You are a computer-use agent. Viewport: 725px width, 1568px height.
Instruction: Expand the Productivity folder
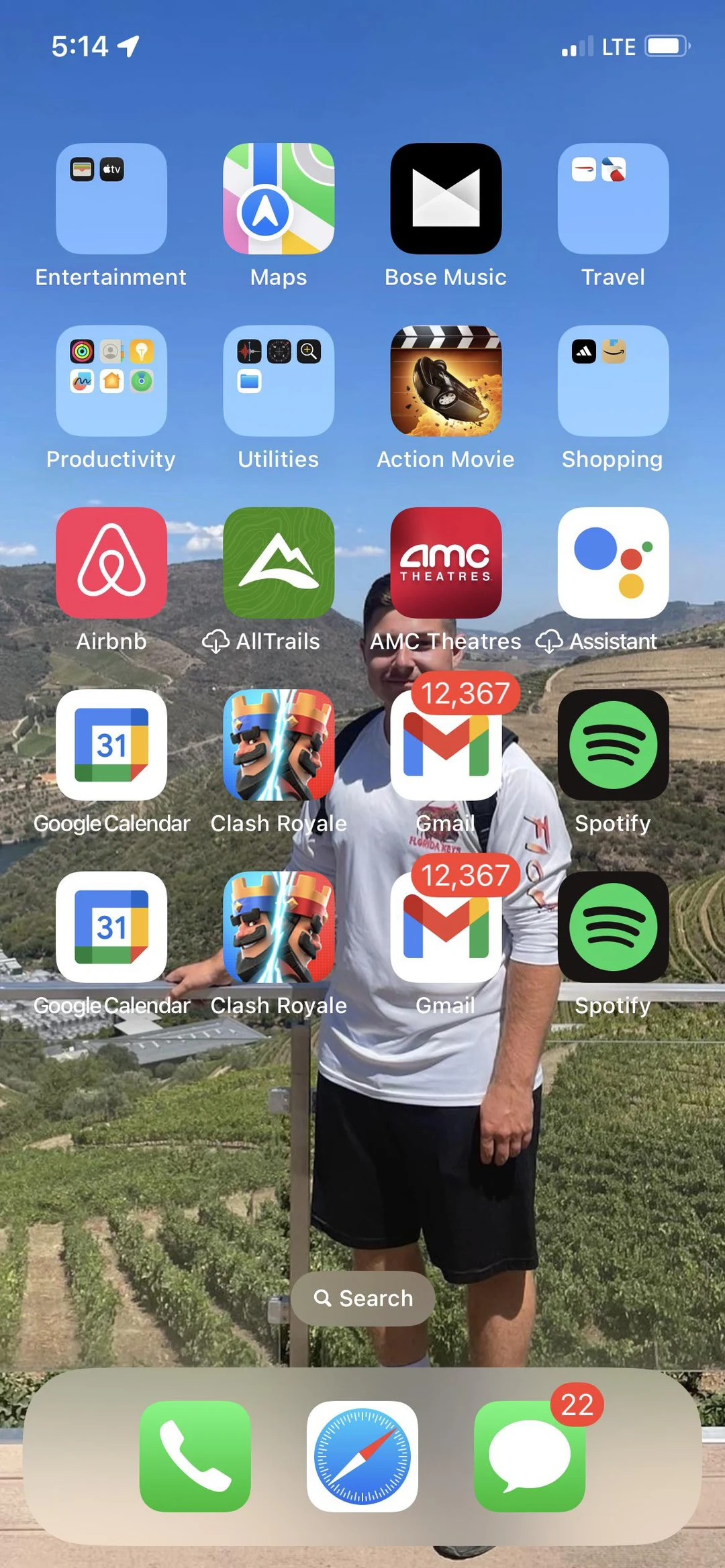(111, 380)
